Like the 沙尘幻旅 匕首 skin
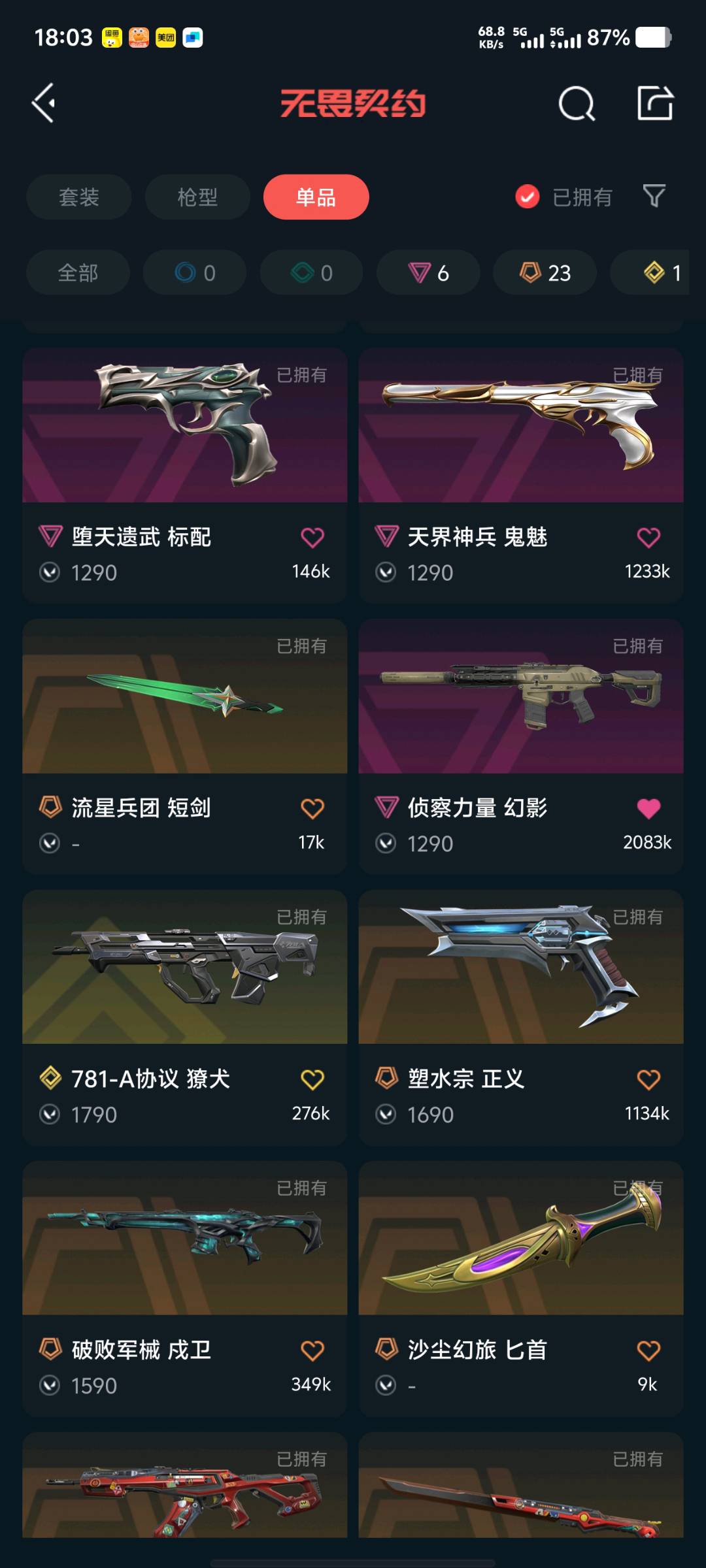Image resolution: width=706 pixels, height=1568 pixels. pyautogui.click(x=648, y=1350)
